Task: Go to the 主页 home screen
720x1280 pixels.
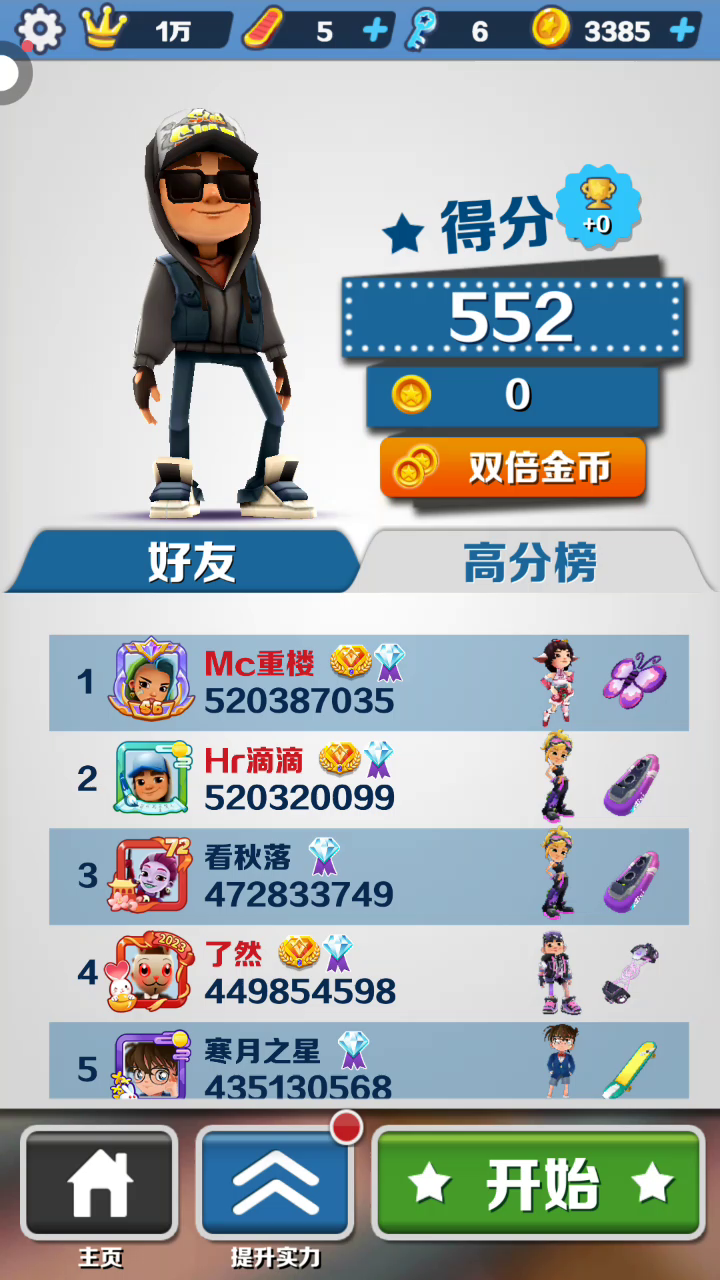Action: (99, 1183)
